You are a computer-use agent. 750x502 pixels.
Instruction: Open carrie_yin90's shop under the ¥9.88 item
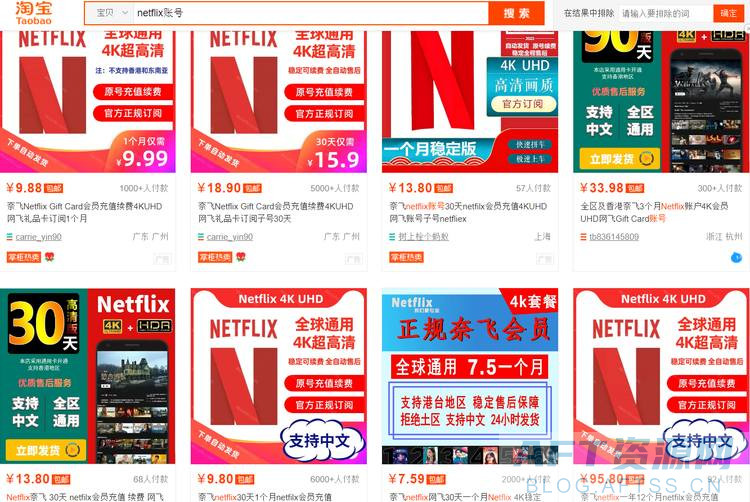pyautogui.click(x=38, y=237)
